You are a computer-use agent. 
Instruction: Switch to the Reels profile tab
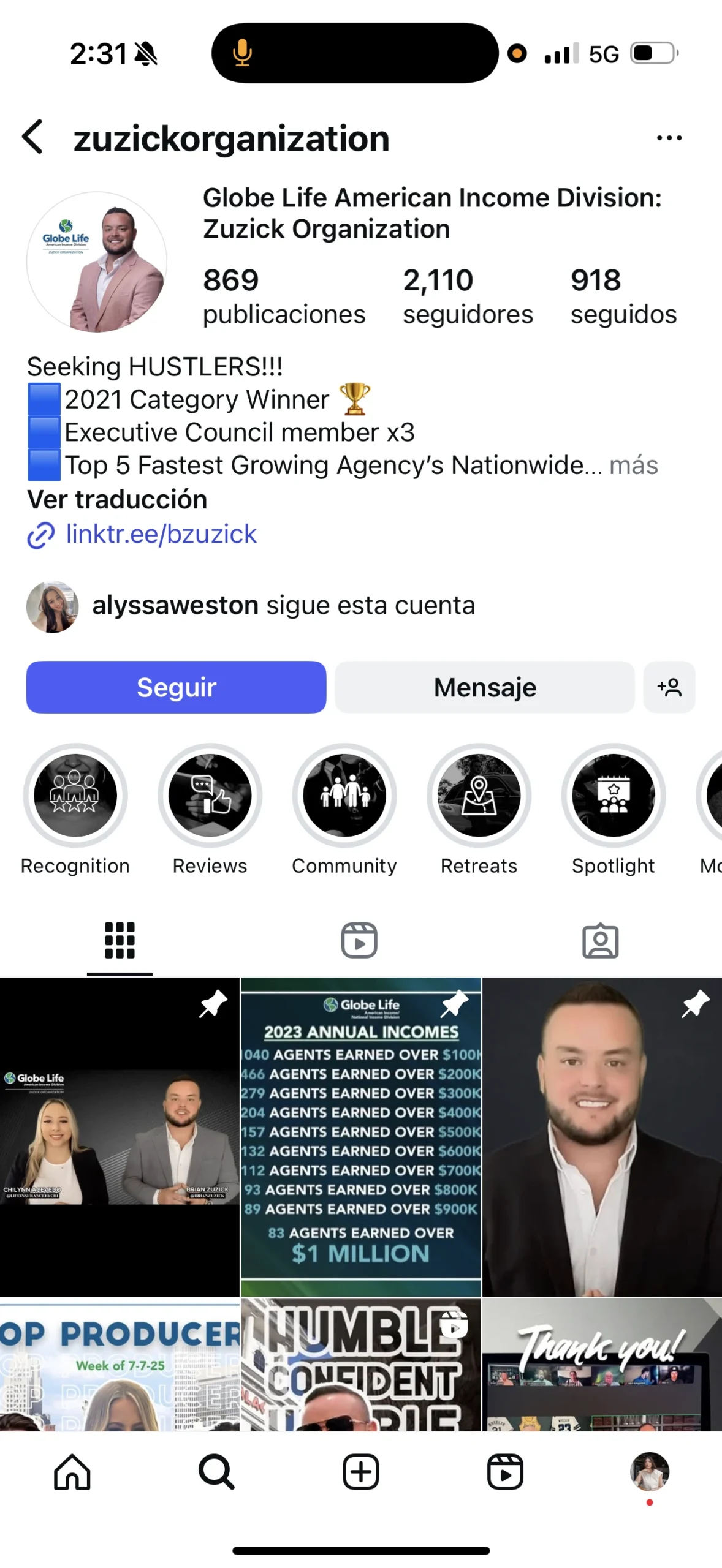coord(359,940)
